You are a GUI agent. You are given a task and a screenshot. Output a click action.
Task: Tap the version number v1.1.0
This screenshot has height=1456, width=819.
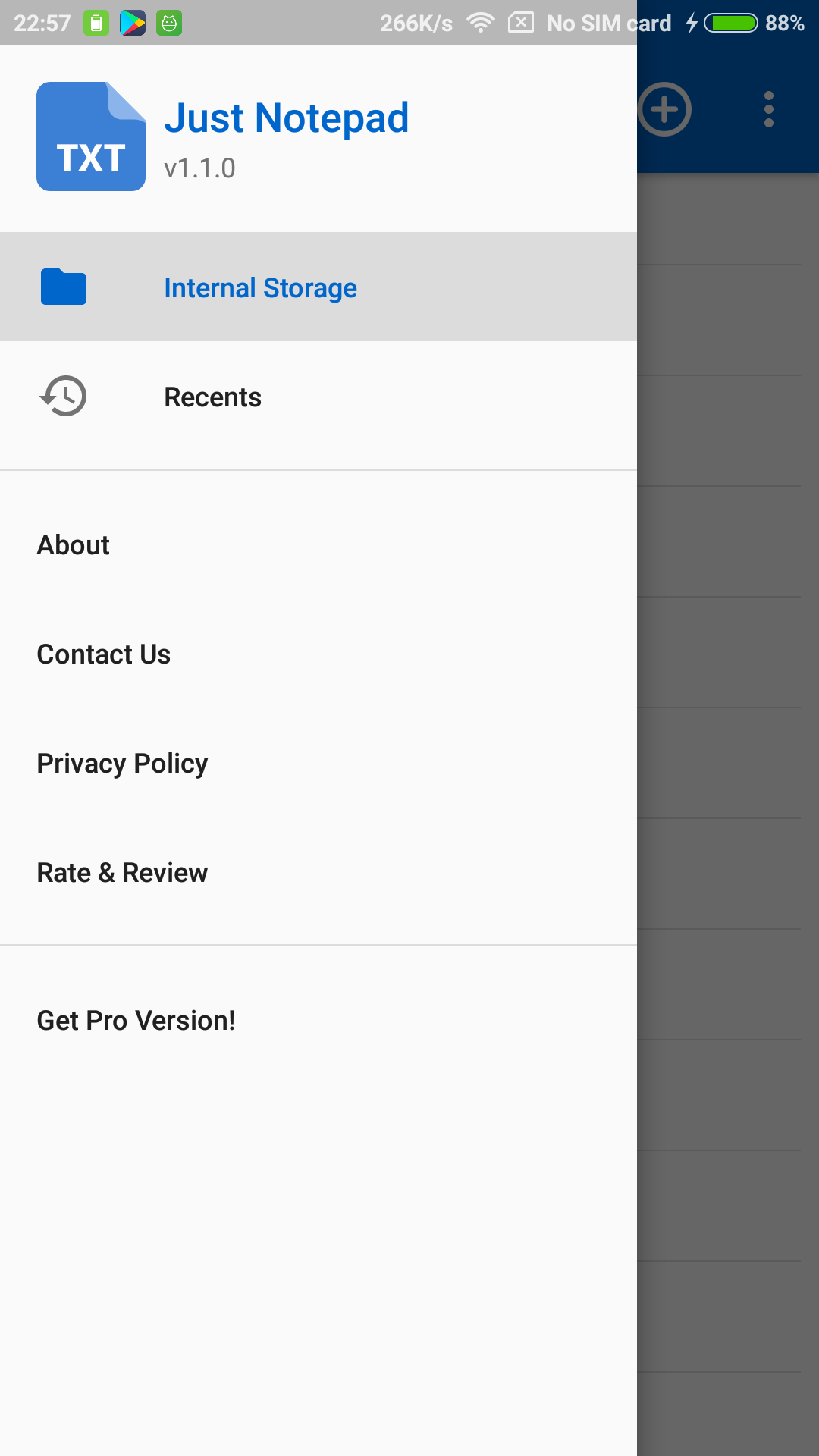200,168
